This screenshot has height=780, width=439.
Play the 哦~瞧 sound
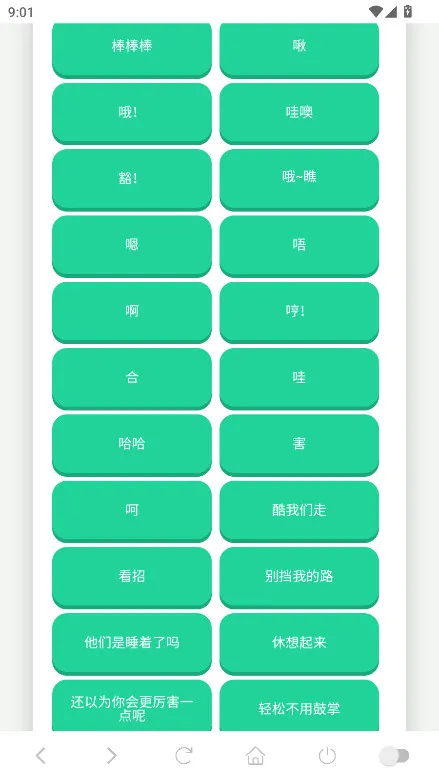click(299, 179)
